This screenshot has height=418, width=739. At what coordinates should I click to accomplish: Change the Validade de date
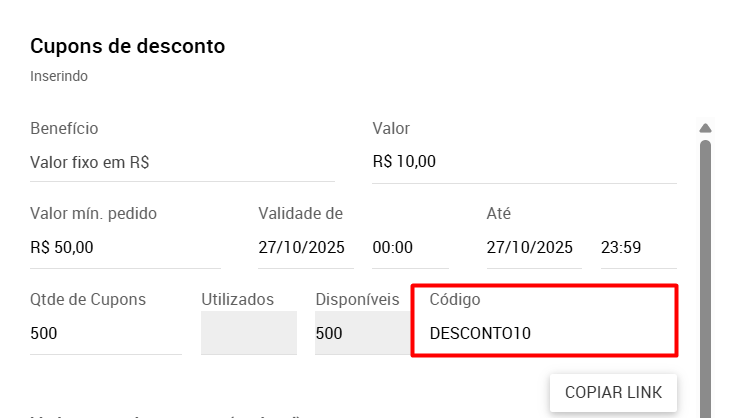[x=304, y=248]
